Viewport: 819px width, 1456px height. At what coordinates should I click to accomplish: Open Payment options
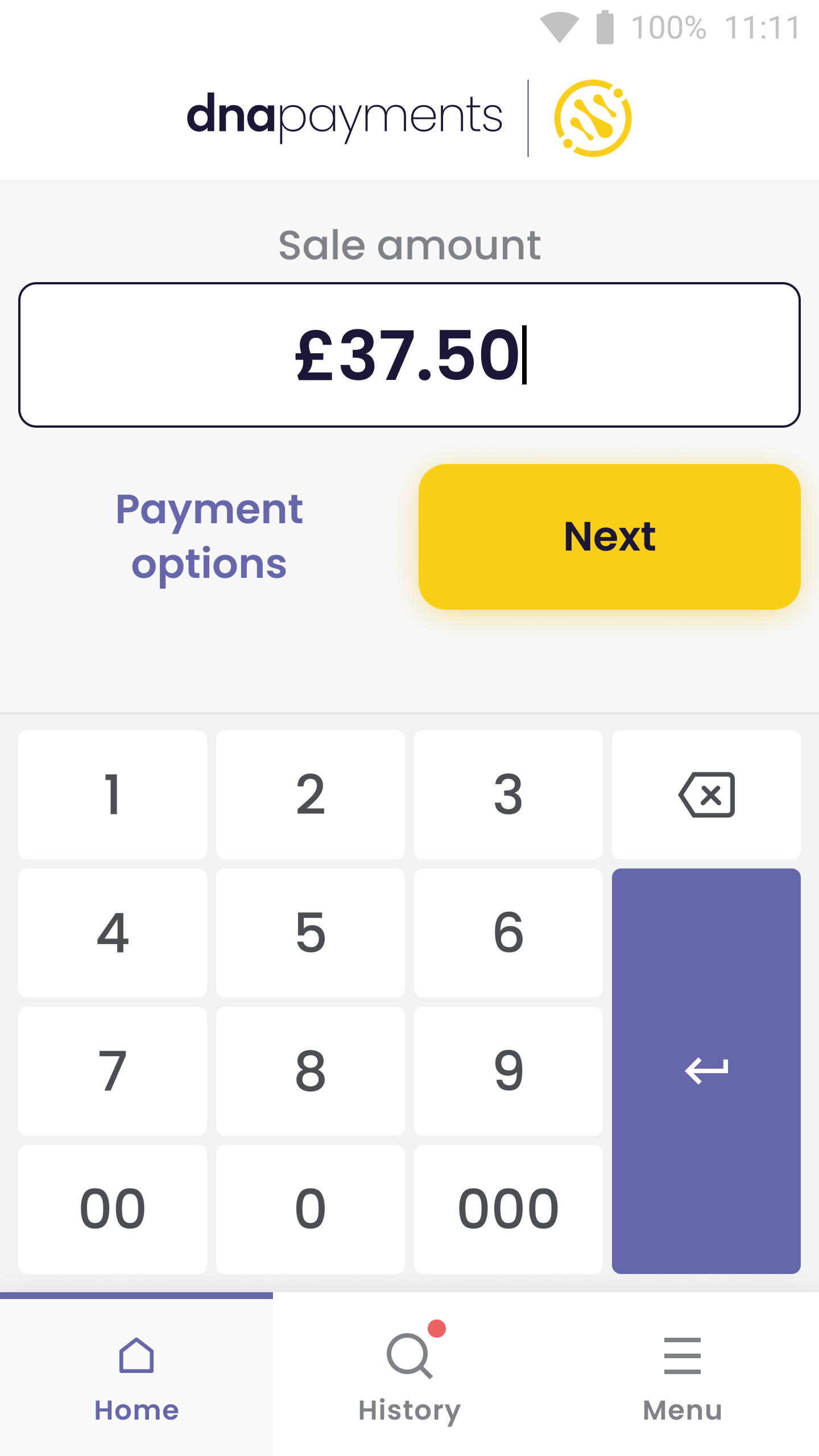[209, 537]
